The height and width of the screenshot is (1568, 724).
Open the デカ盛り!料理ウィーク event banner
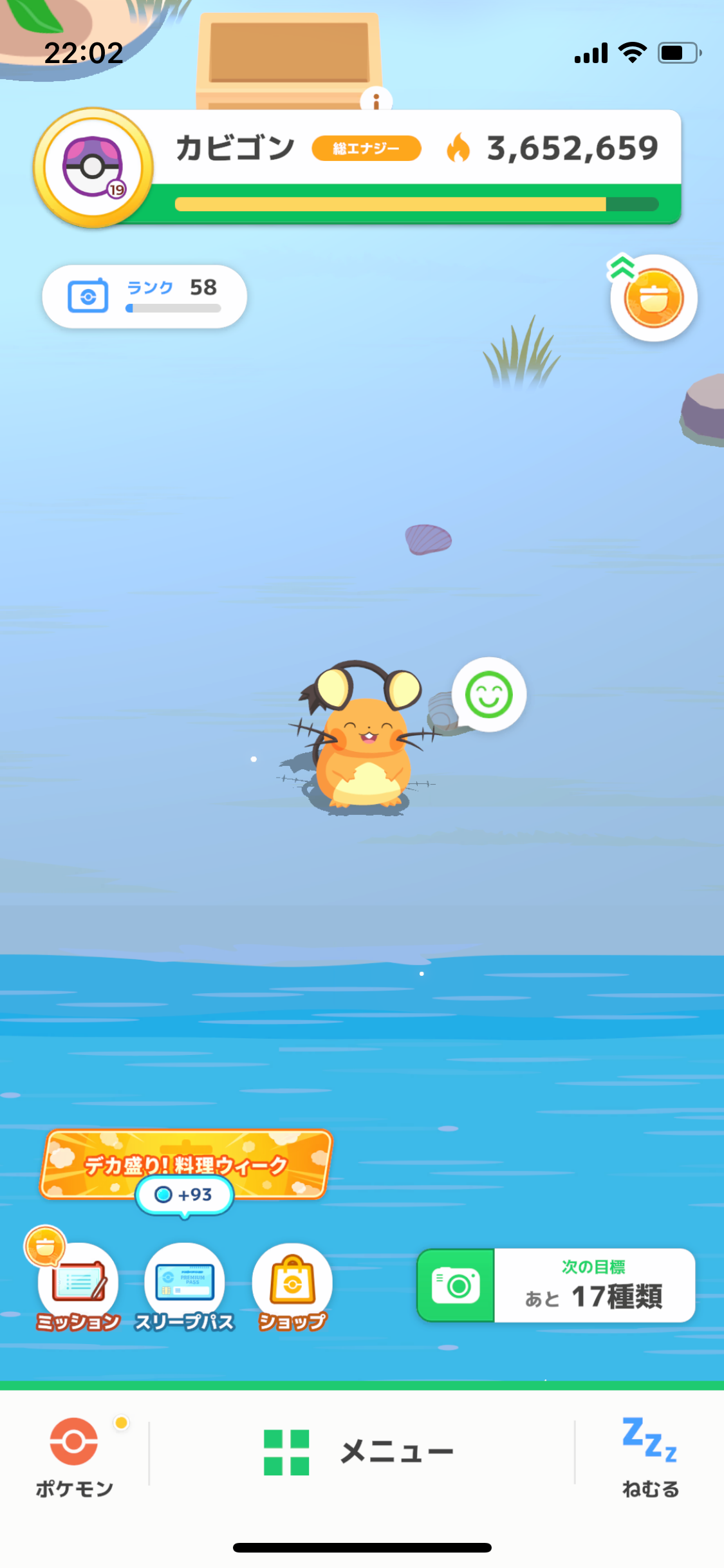[185, 1165]
